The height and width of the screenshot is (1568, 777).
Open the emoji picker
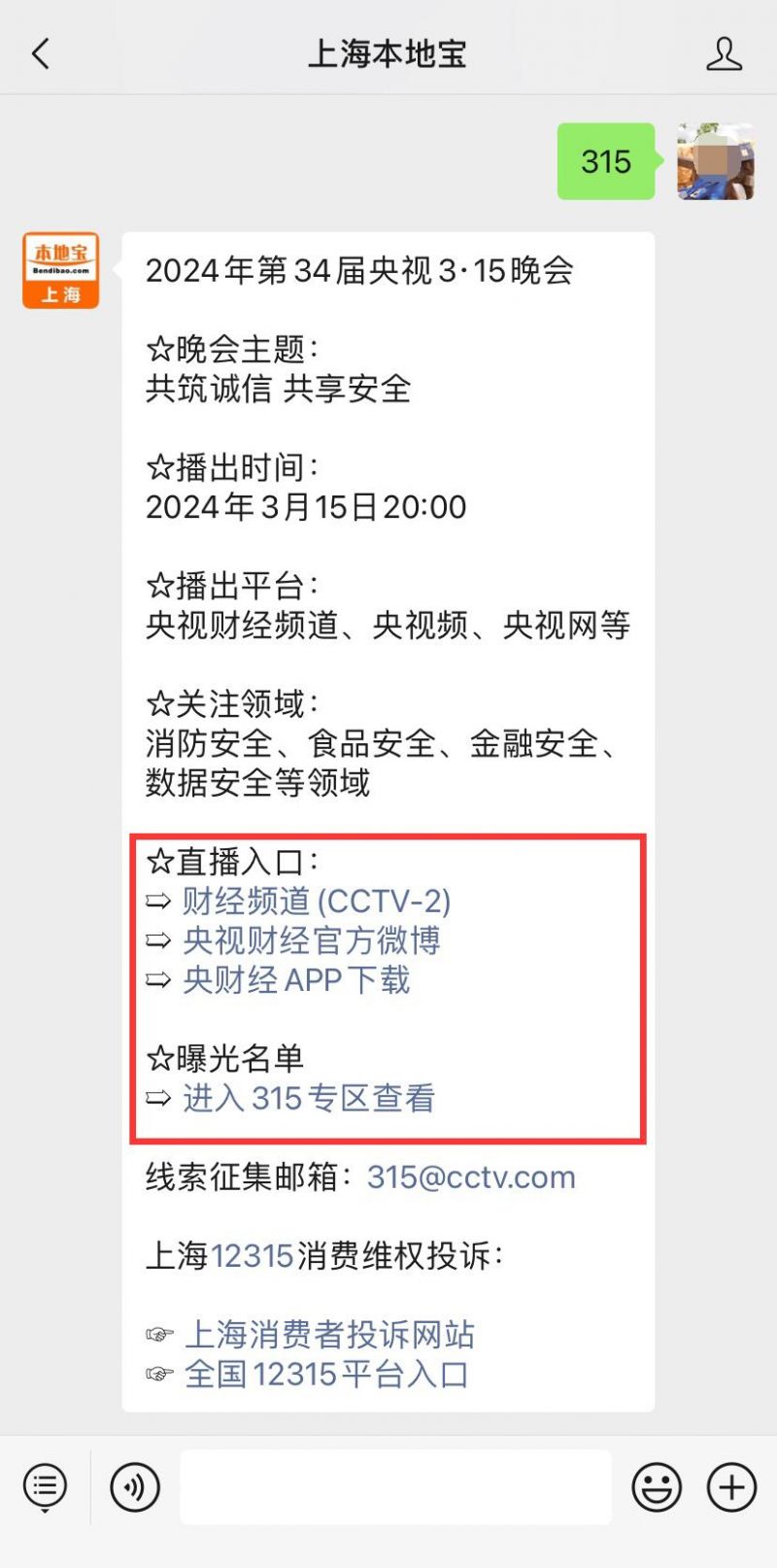click(657, 1486)
